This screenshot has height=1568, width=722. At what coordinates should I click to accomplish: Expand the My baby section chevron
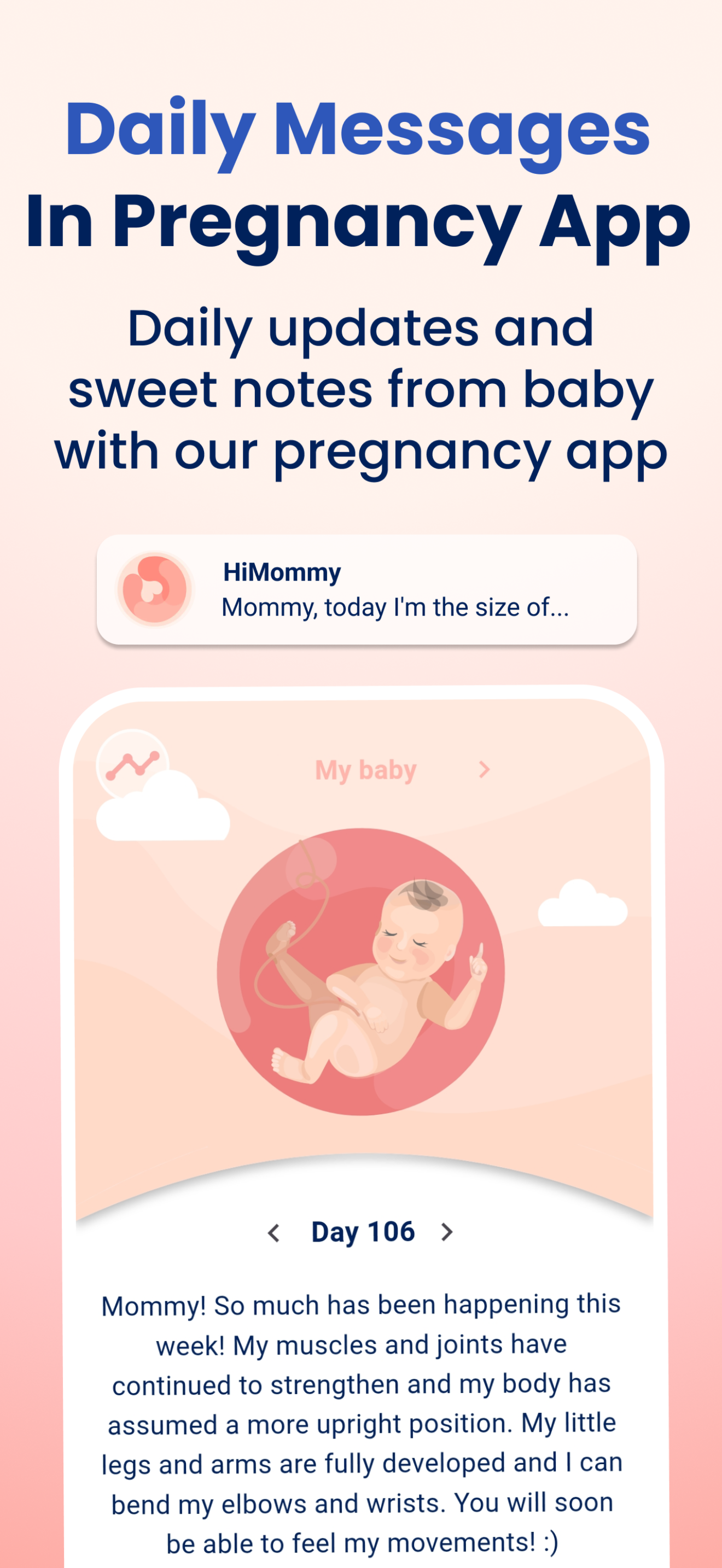pos(484,769)
